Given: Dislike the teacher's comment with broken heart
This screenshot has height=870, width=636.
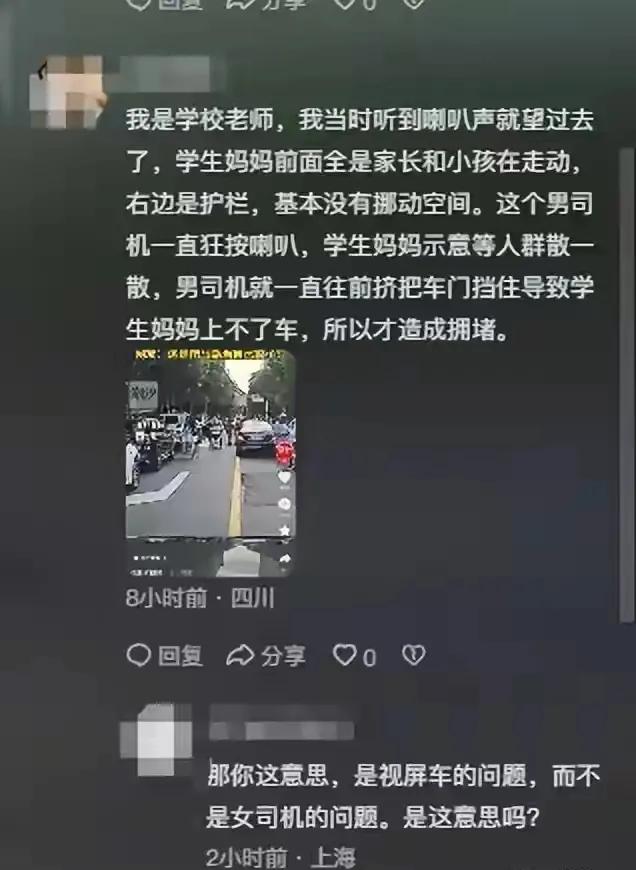Looking at the screenshot, I should 413,656.
